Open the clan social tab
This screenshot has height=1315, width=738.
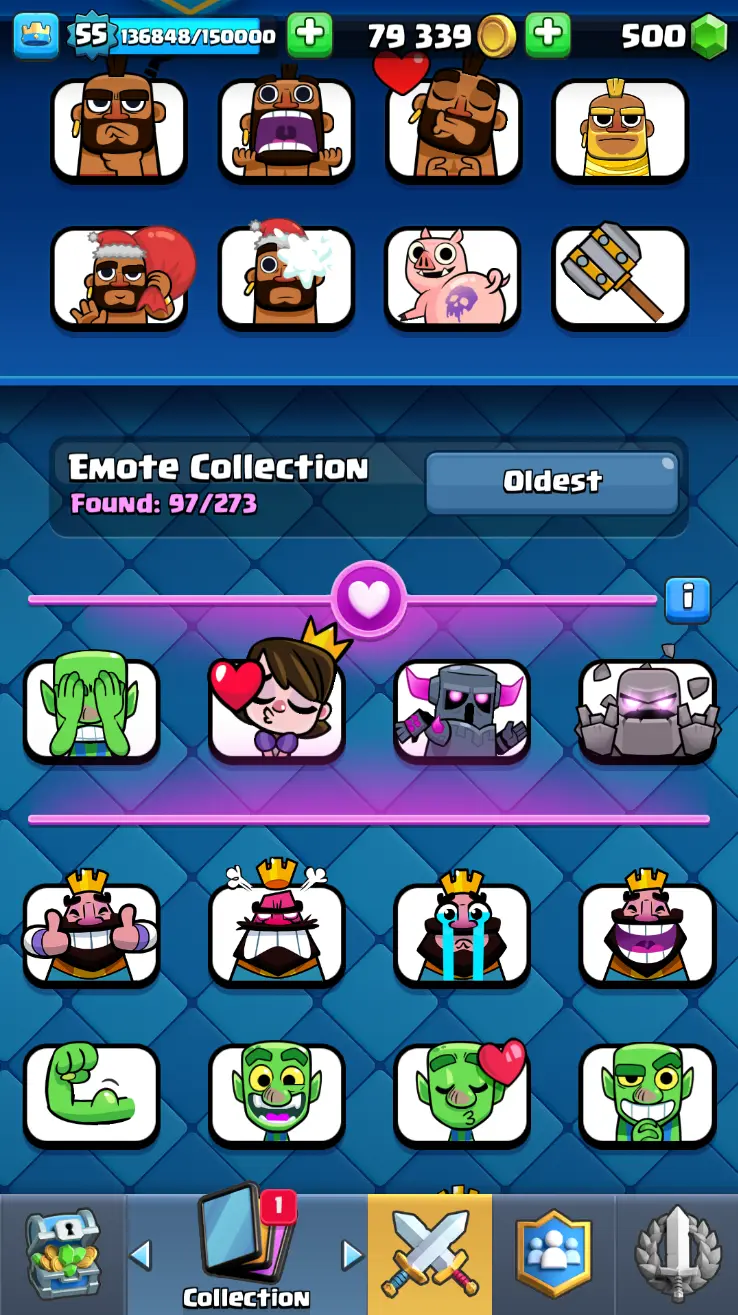click(553, 1254)
